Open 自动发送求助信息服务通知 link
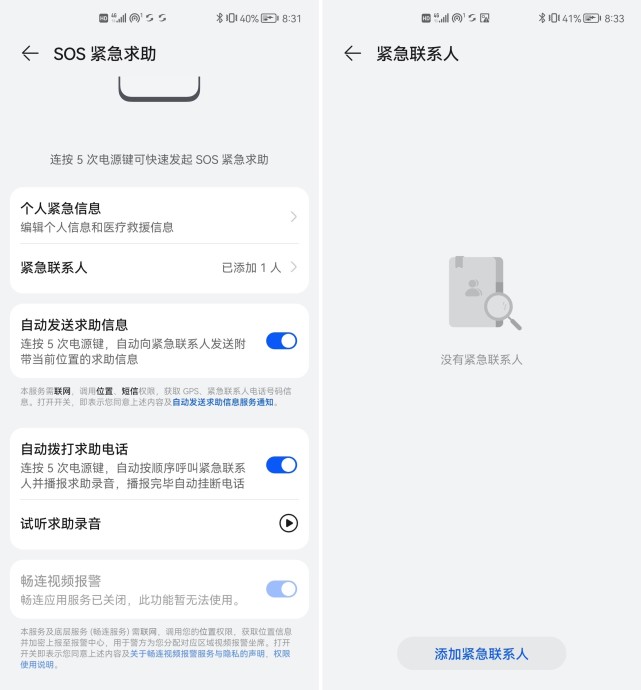641x690 pixels. [225, 402]
